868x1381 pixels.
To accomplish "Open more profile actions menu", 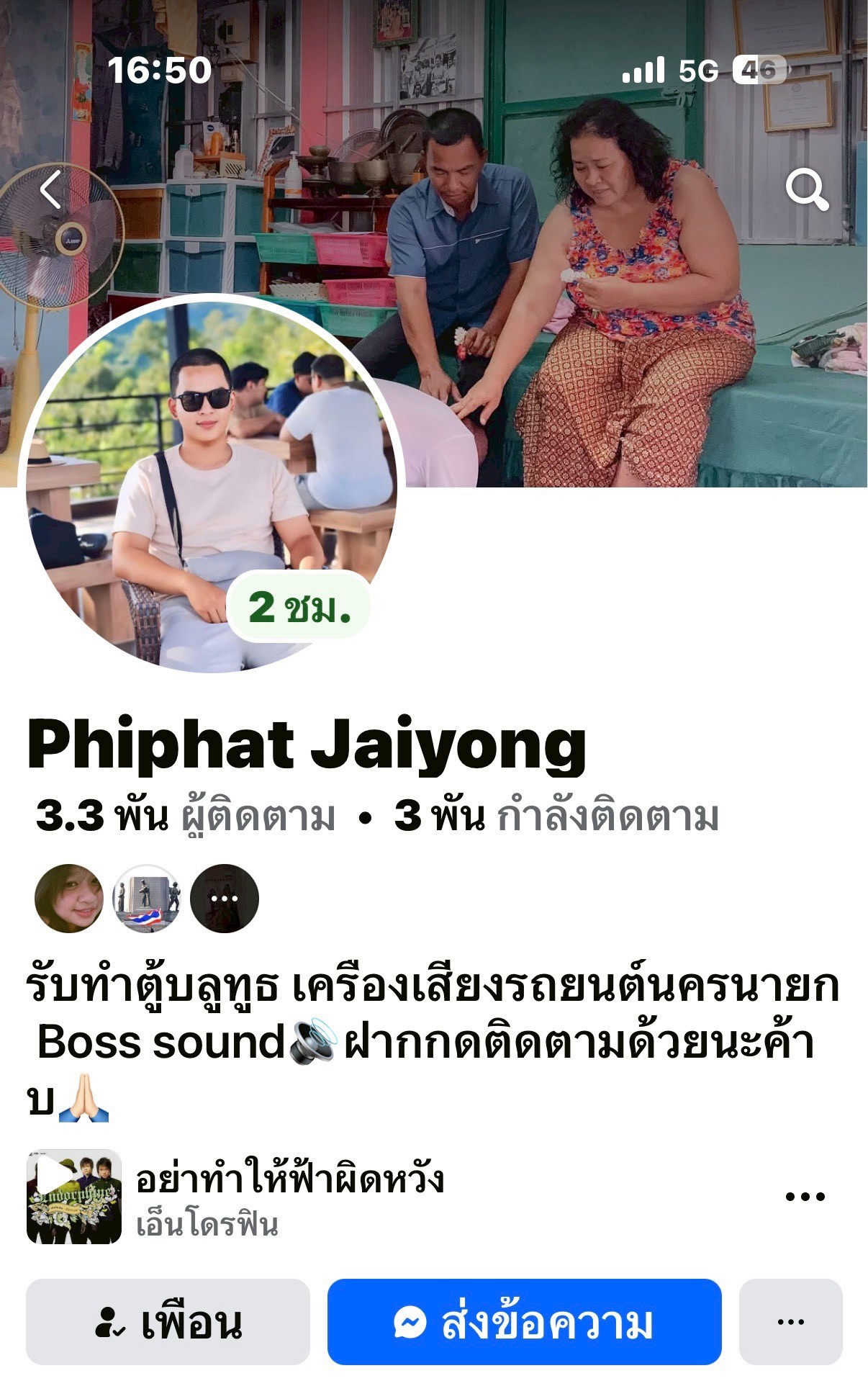I will pos(790,1321).
